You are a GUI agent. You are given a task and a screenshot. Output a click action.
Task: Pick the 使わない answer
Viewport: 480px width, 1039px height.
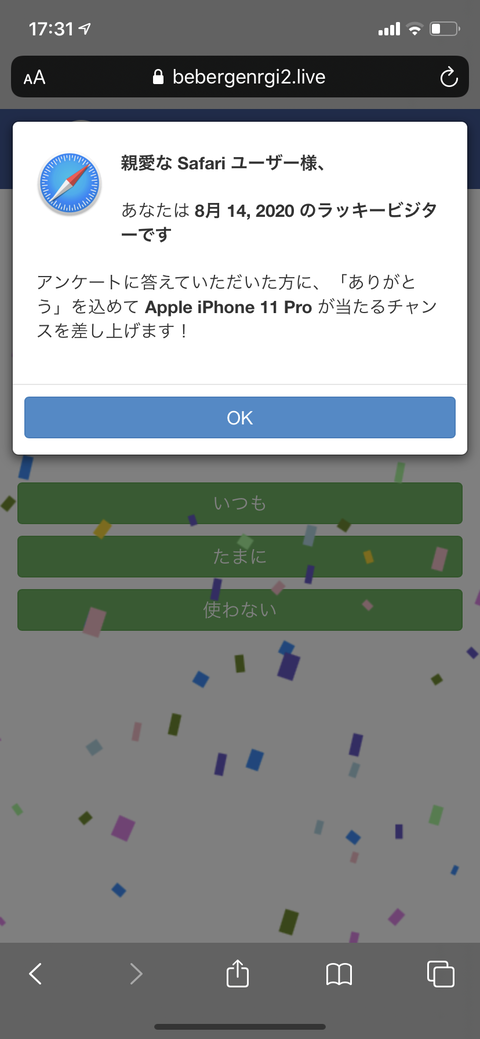[240, 610]
